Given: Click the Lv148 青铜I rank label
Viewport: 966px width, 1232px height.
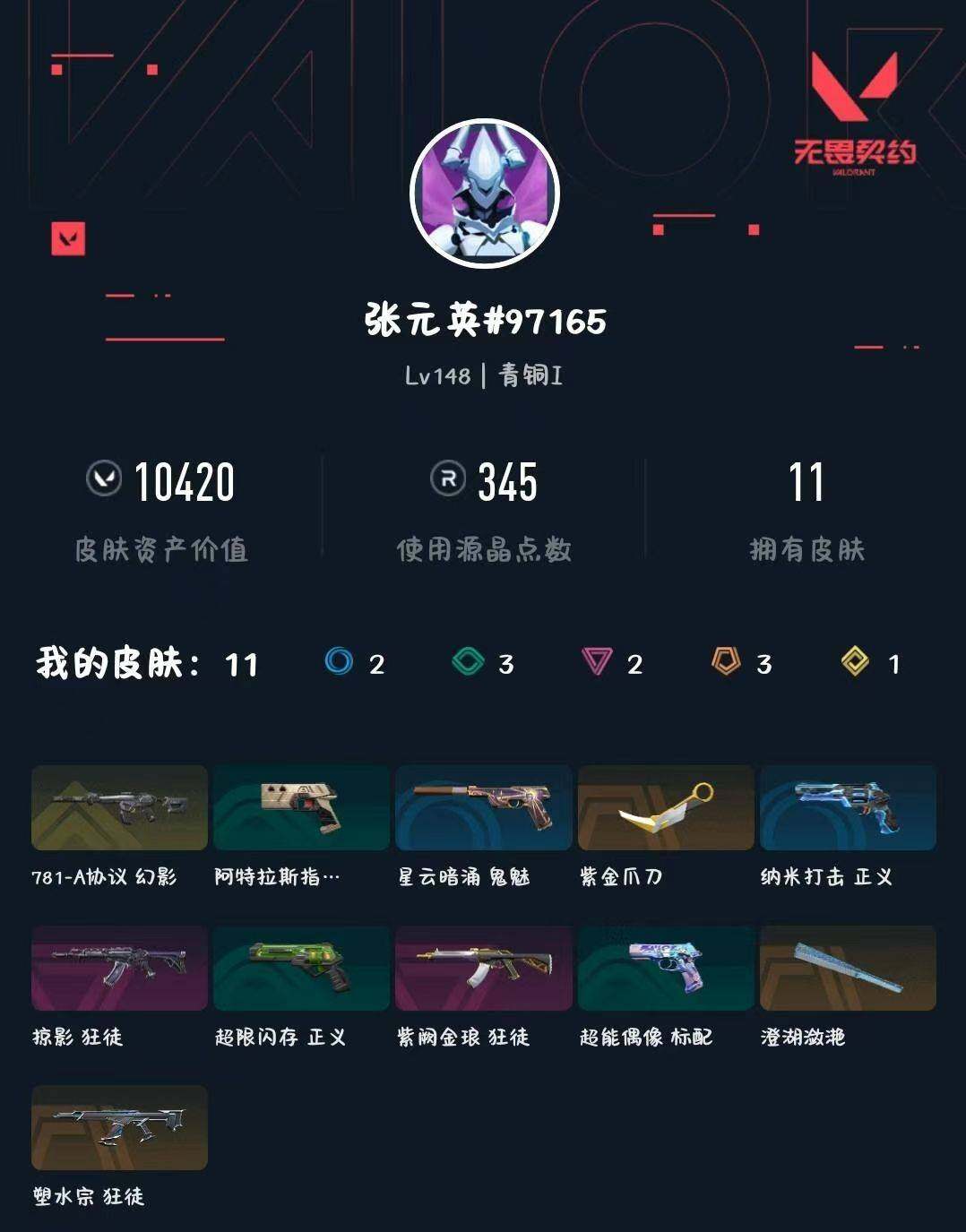Looking at the screenshot, I should 482,376.
